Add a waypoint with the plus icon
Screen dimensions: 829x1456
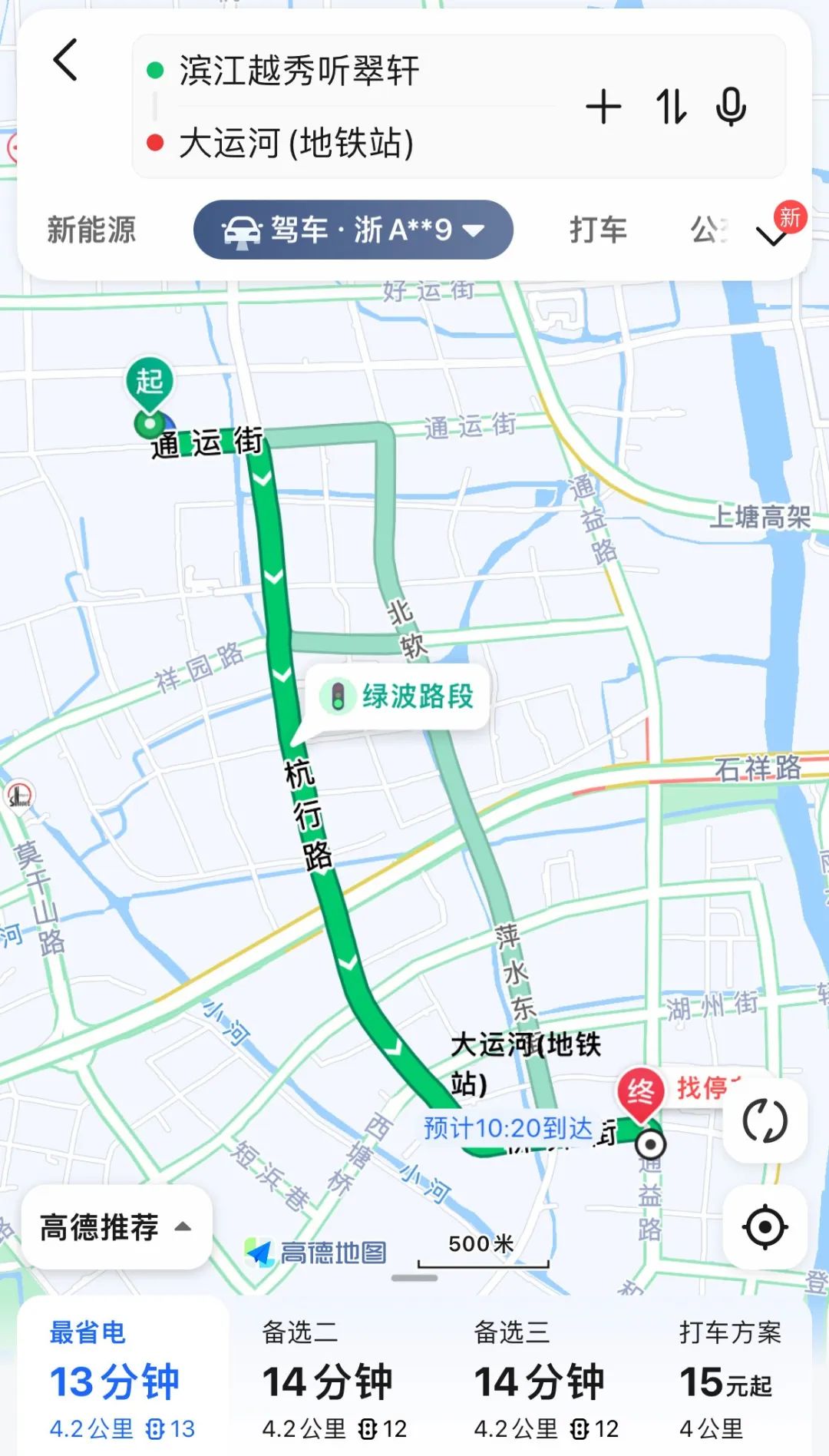(603, 107)
